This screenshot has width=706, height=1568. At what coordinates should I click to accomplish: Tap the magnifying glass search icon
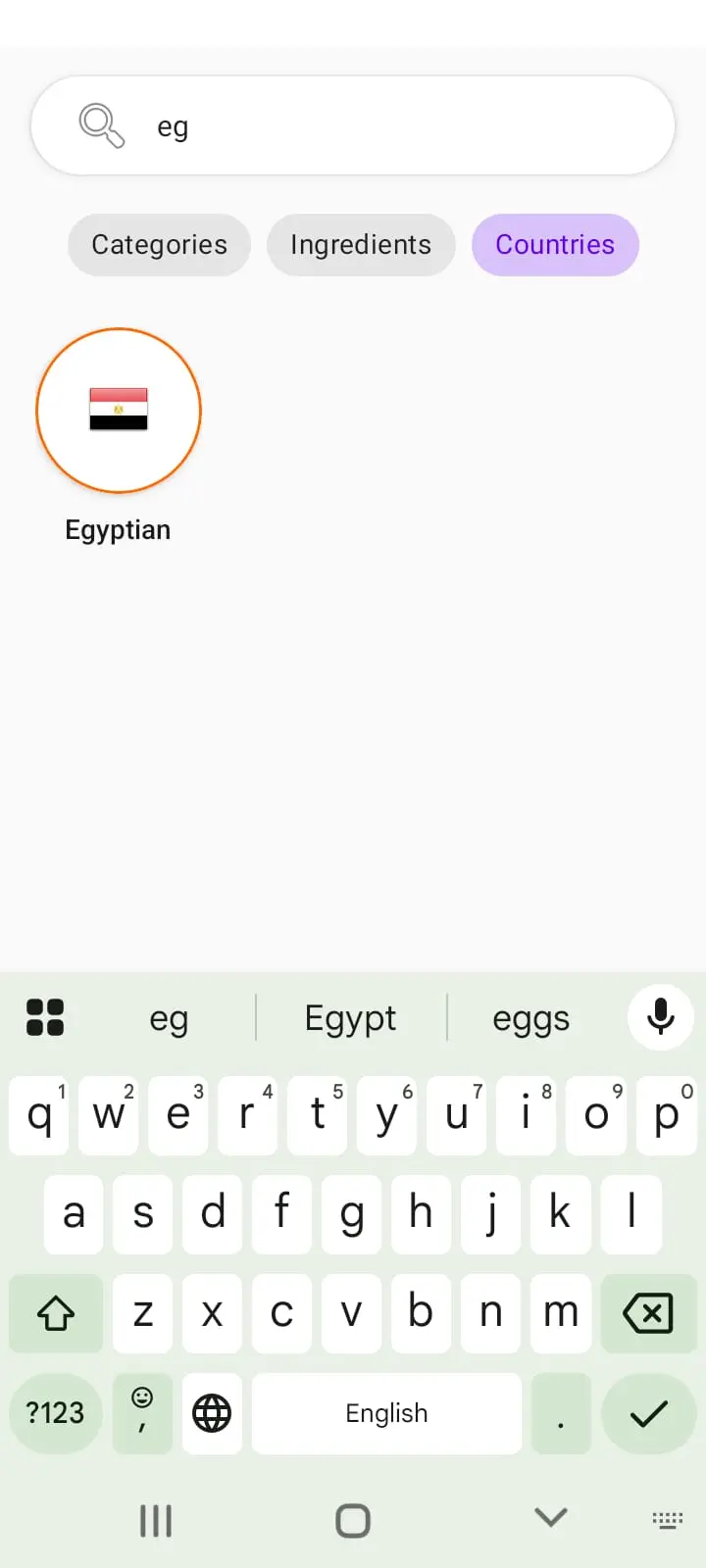(x=98, y=125)
